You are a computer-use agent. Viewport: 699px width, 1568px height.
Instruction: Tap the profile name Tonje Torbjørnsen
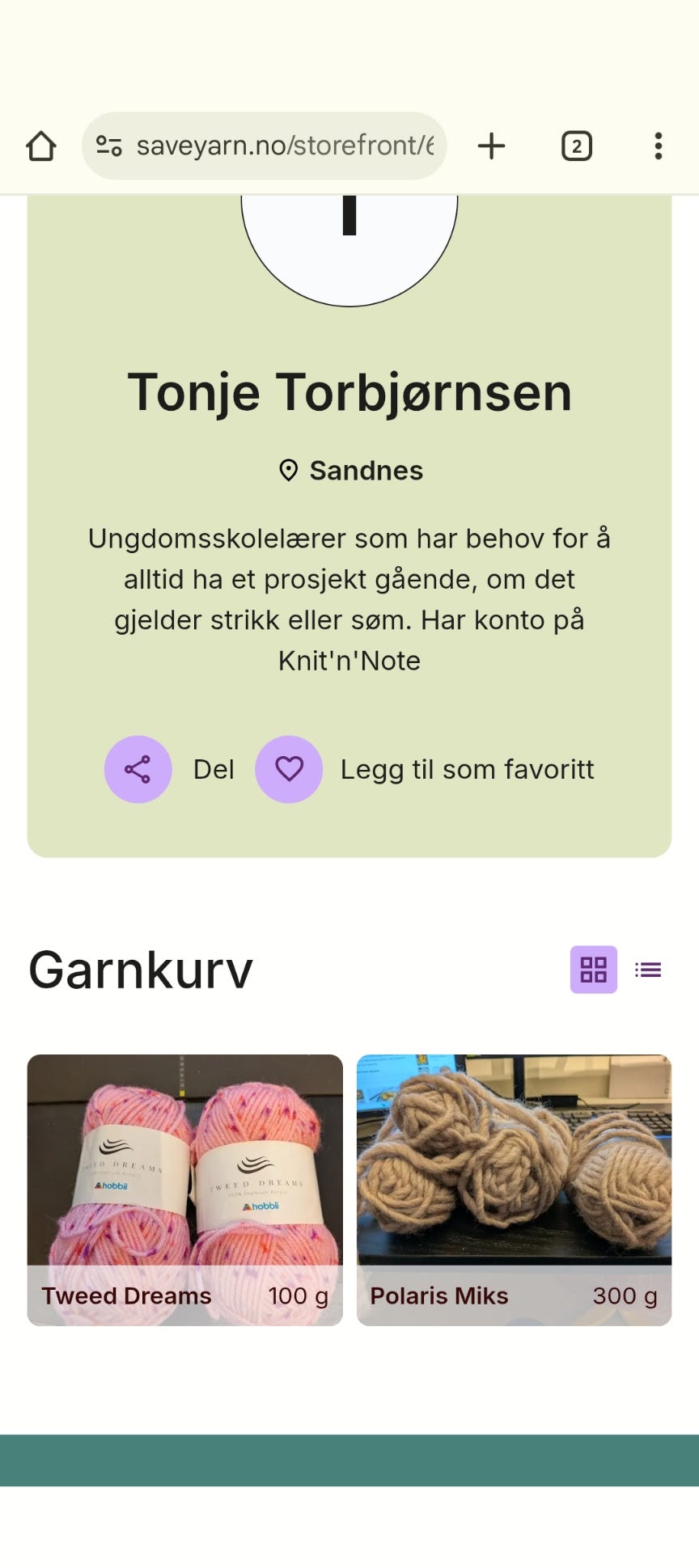point(349,391)
